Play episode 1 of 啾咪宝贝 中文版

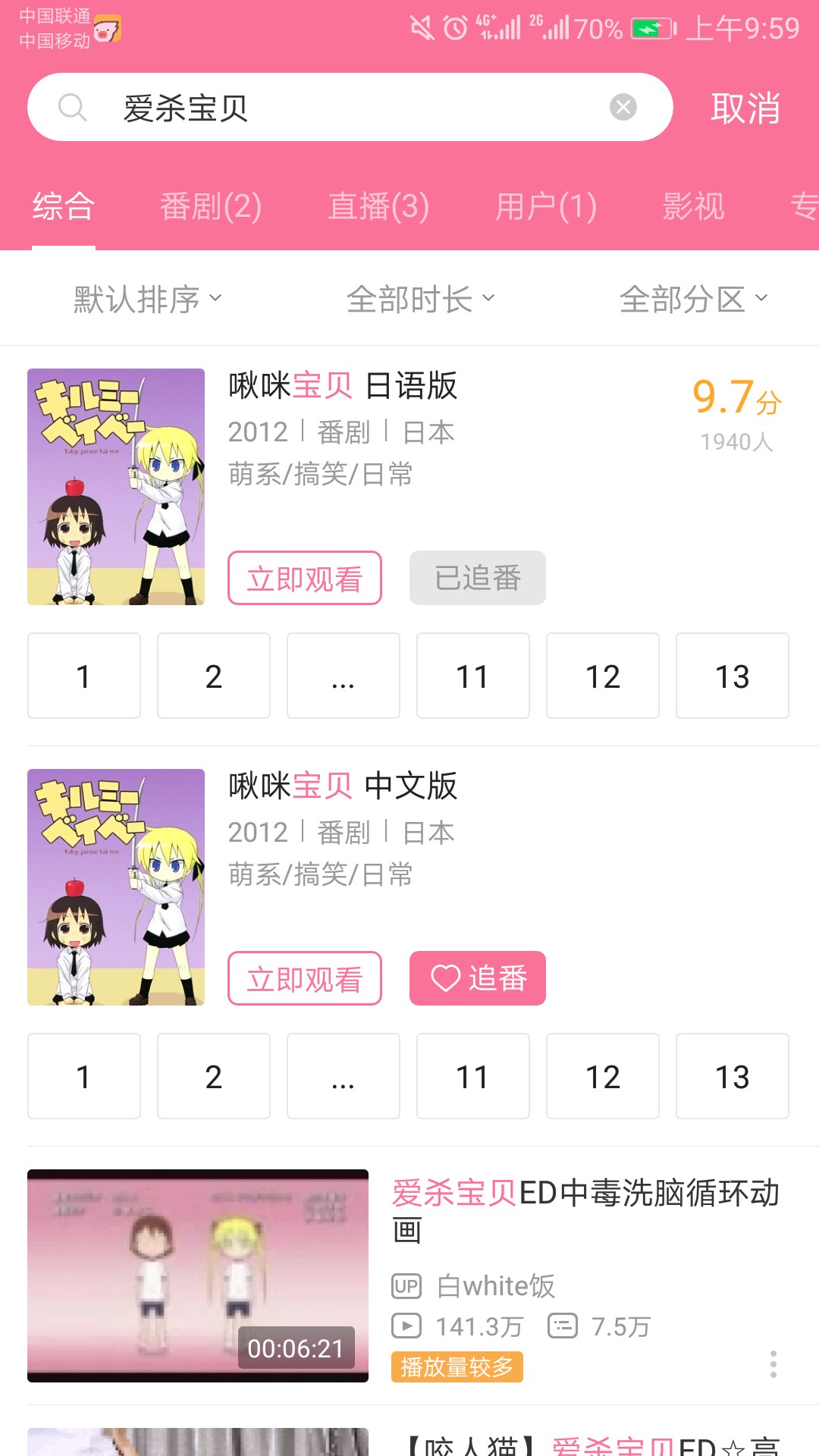pyautogui.click(x=84, y=1076)
